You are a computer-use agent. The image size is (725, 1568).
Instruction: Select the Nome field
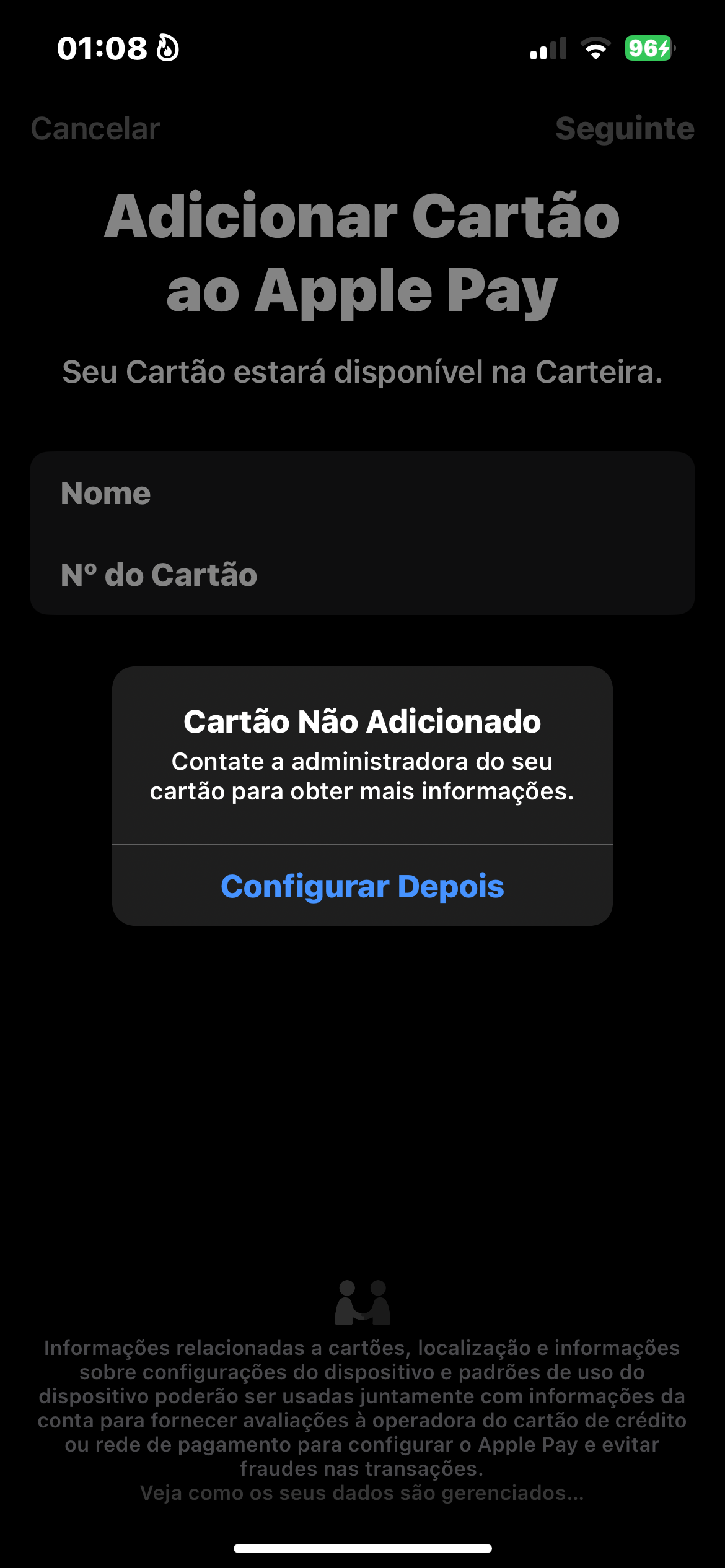tap(362, 493)
